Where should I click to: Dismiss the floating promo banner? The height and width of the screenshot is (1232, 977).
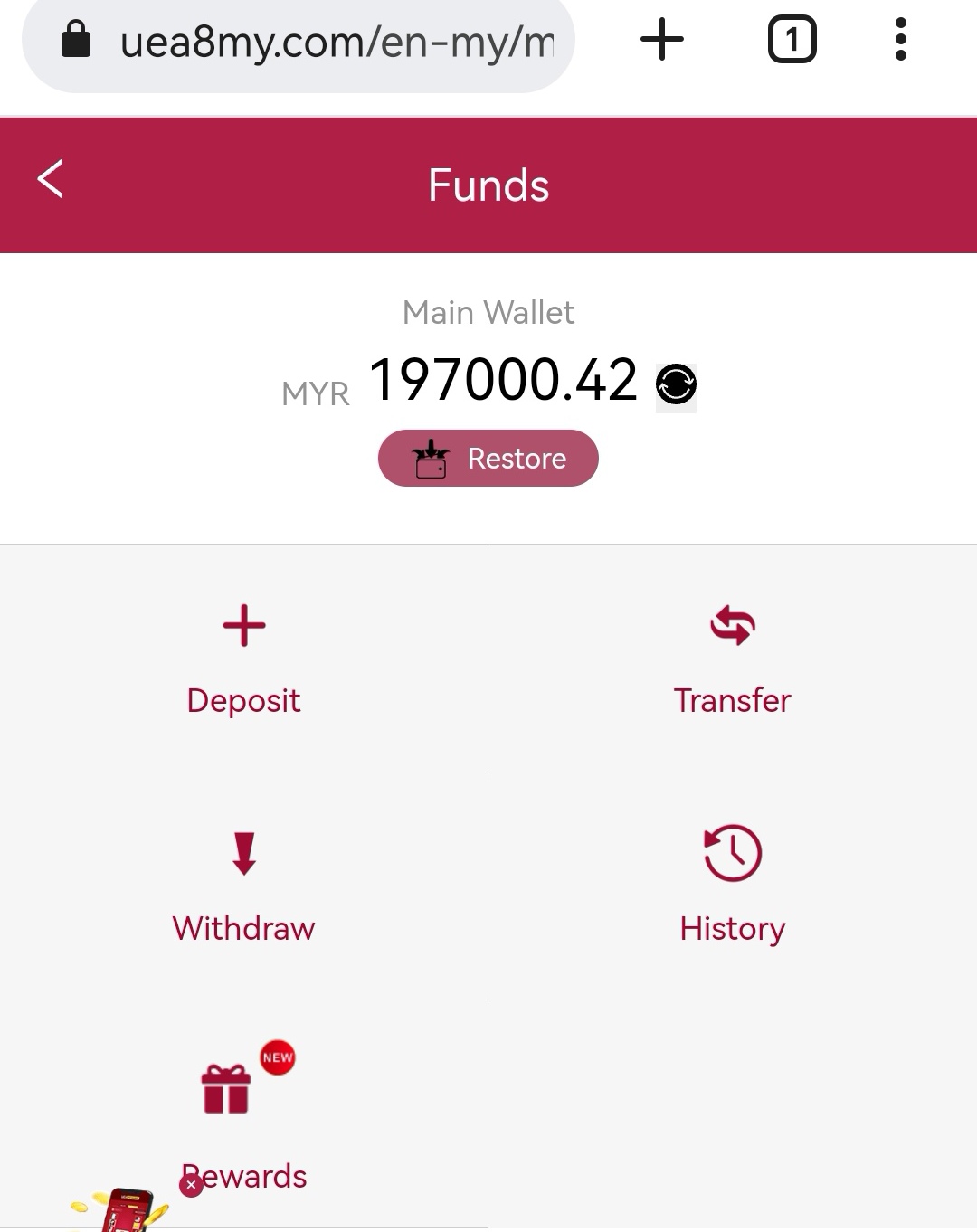click(191, 1184)
